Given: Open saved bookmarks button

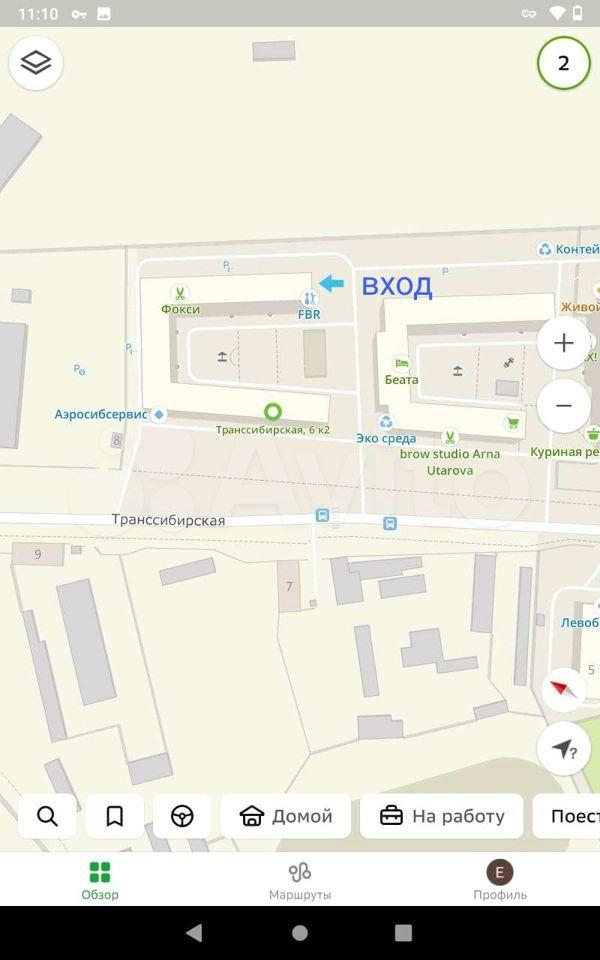Looking at the screenshot, I should [114, 816].
